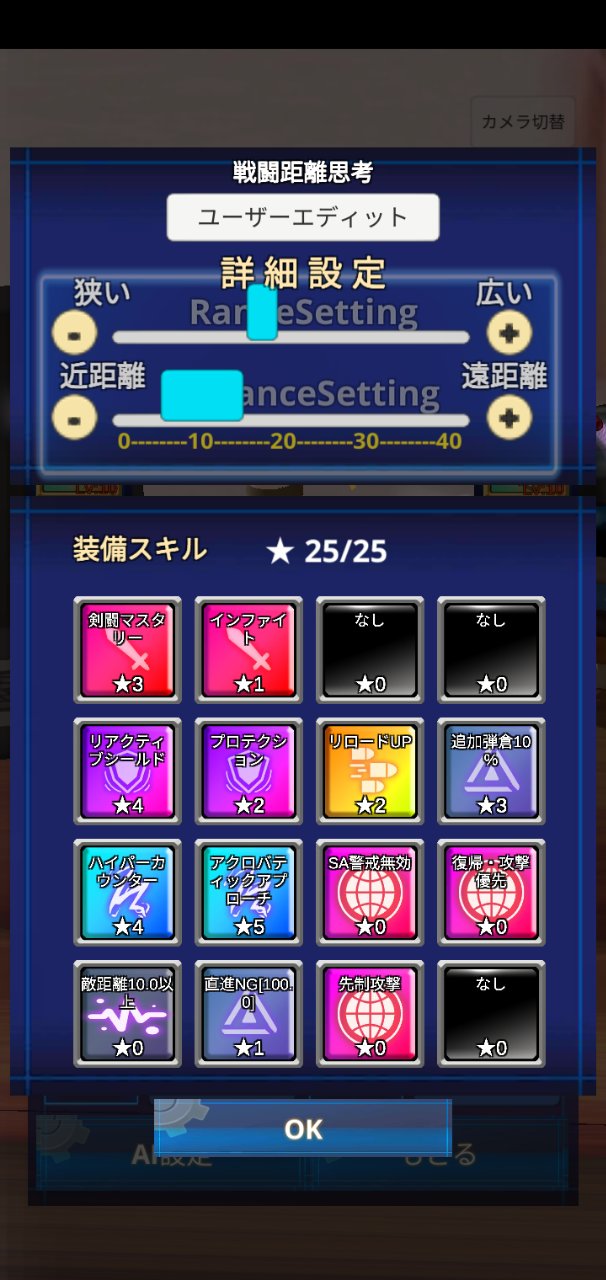The image size is (606, 1280).
Task: Choose the リロードUP skill tile
Action: [x=370, y=771]
